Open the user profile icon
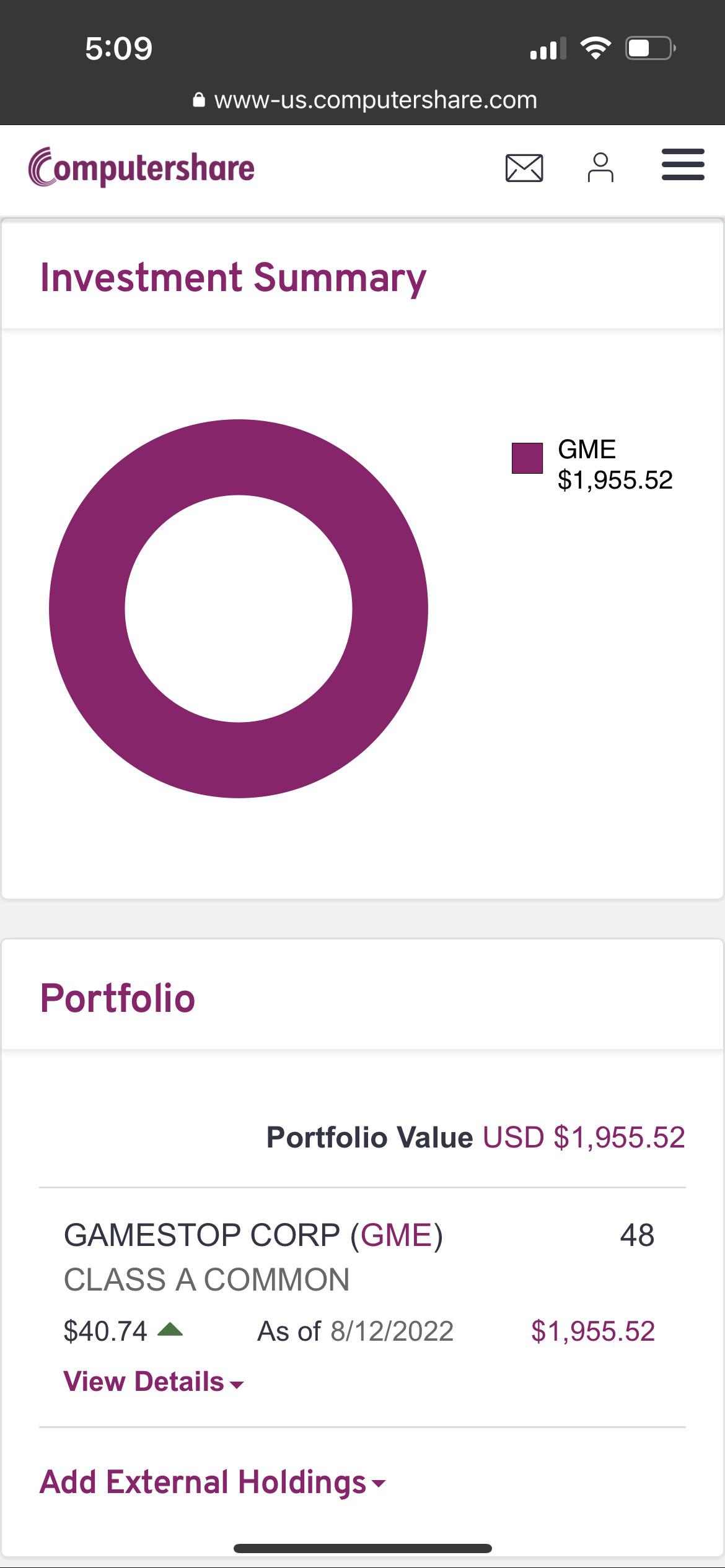Viewport: 725px width, 1568px height. (x=600, y=168)
